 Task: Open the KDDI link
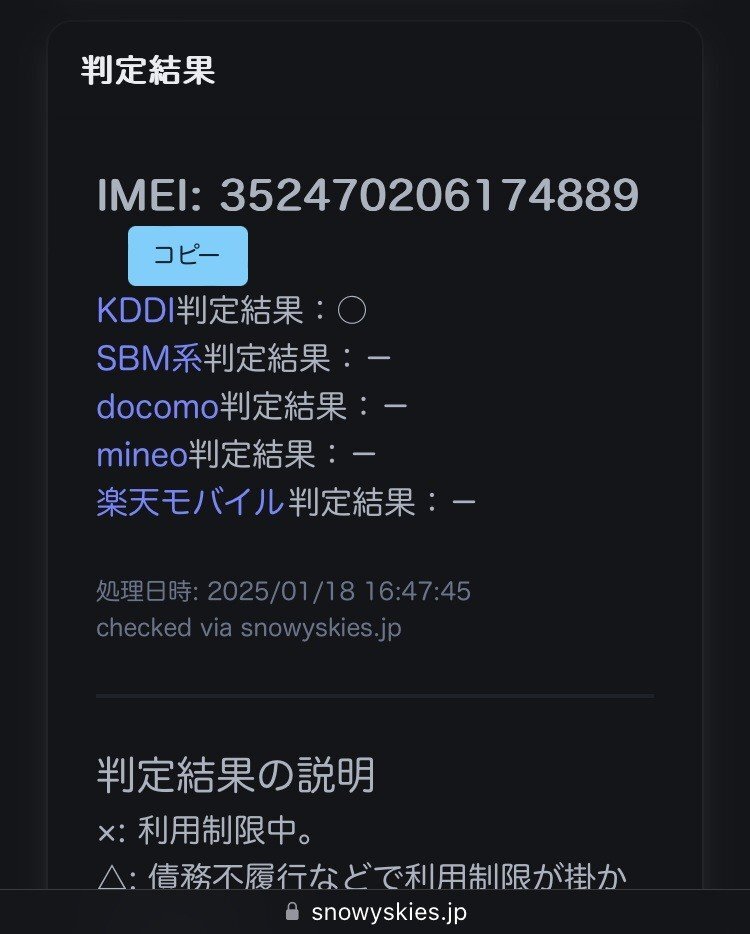coord(135,311)
